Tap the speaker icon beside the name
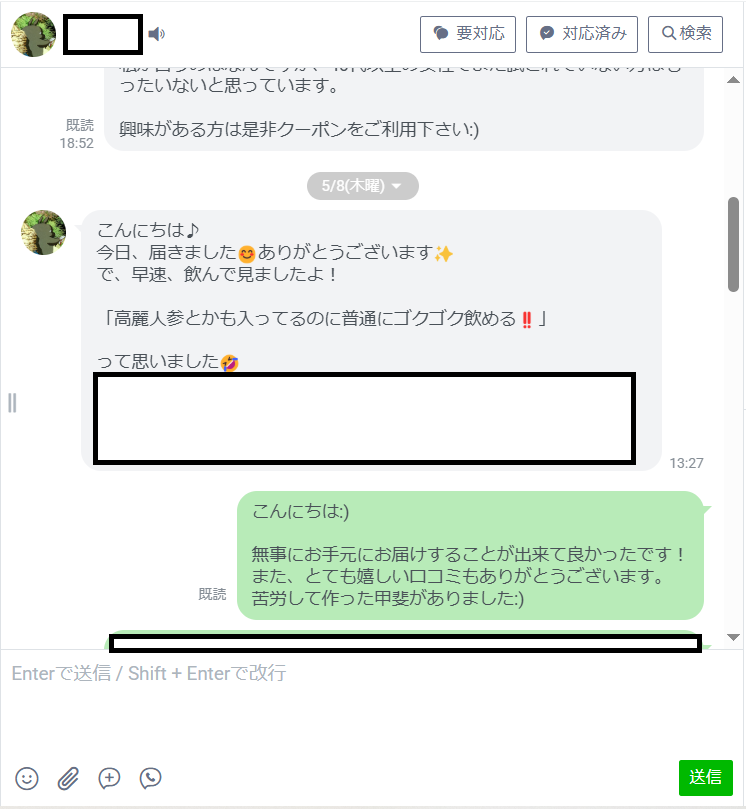 [157, 35]
